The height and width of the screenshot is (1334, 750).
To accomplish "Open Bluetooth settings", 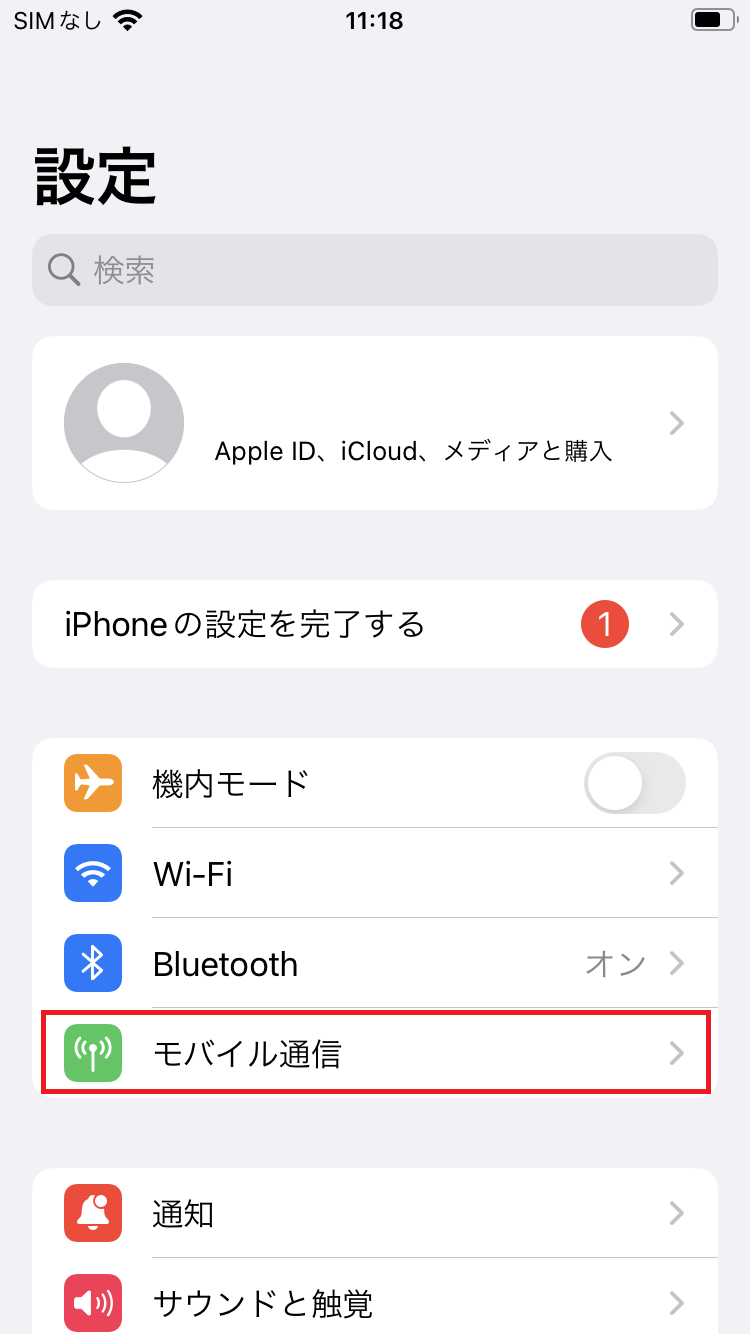I will pyautogui.click(x=375, y=963).
